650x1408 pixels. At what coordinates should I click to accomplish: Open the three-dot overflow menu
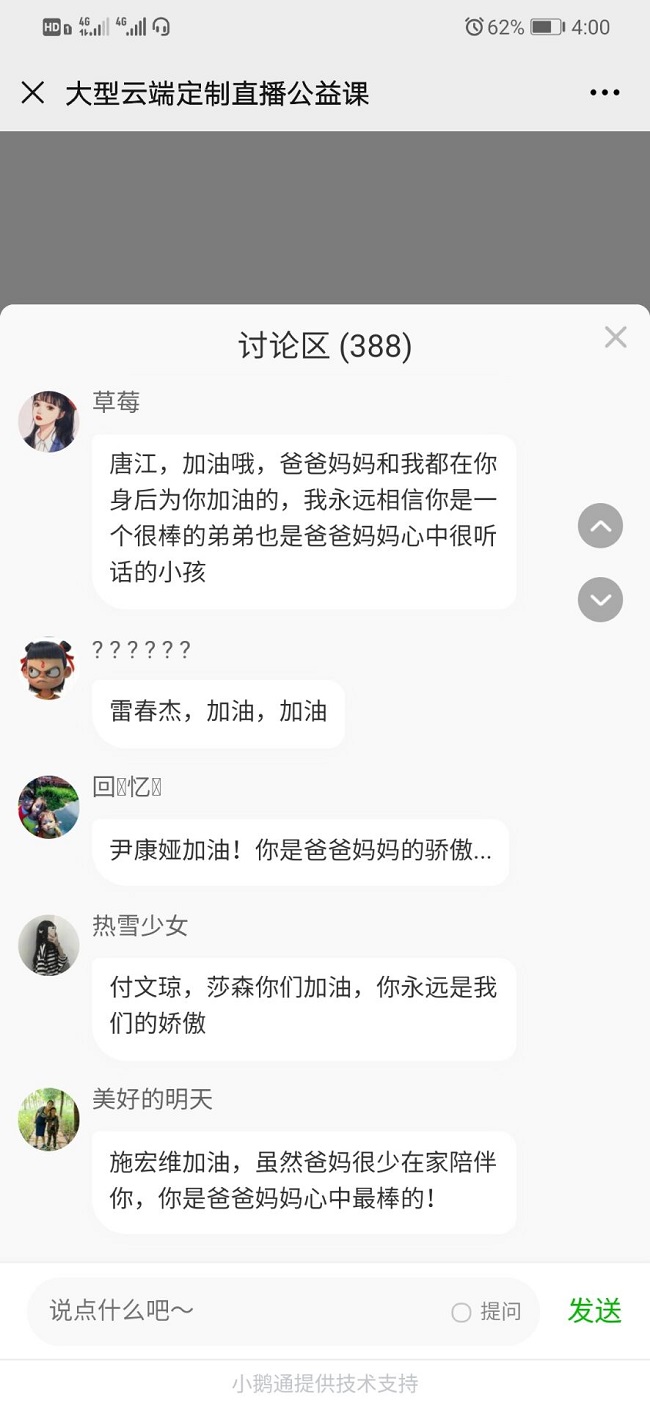coord(604,93)
